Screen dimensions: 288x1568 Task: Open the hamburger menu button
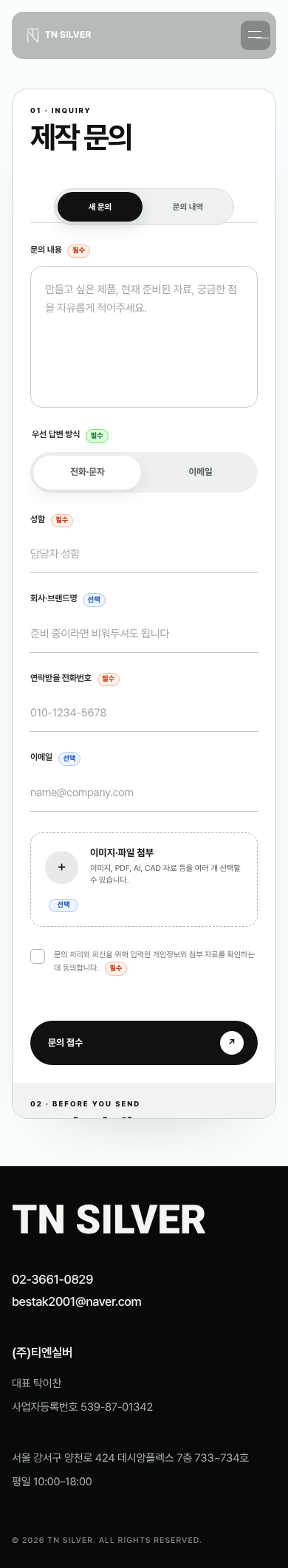[x=256, y=35]
